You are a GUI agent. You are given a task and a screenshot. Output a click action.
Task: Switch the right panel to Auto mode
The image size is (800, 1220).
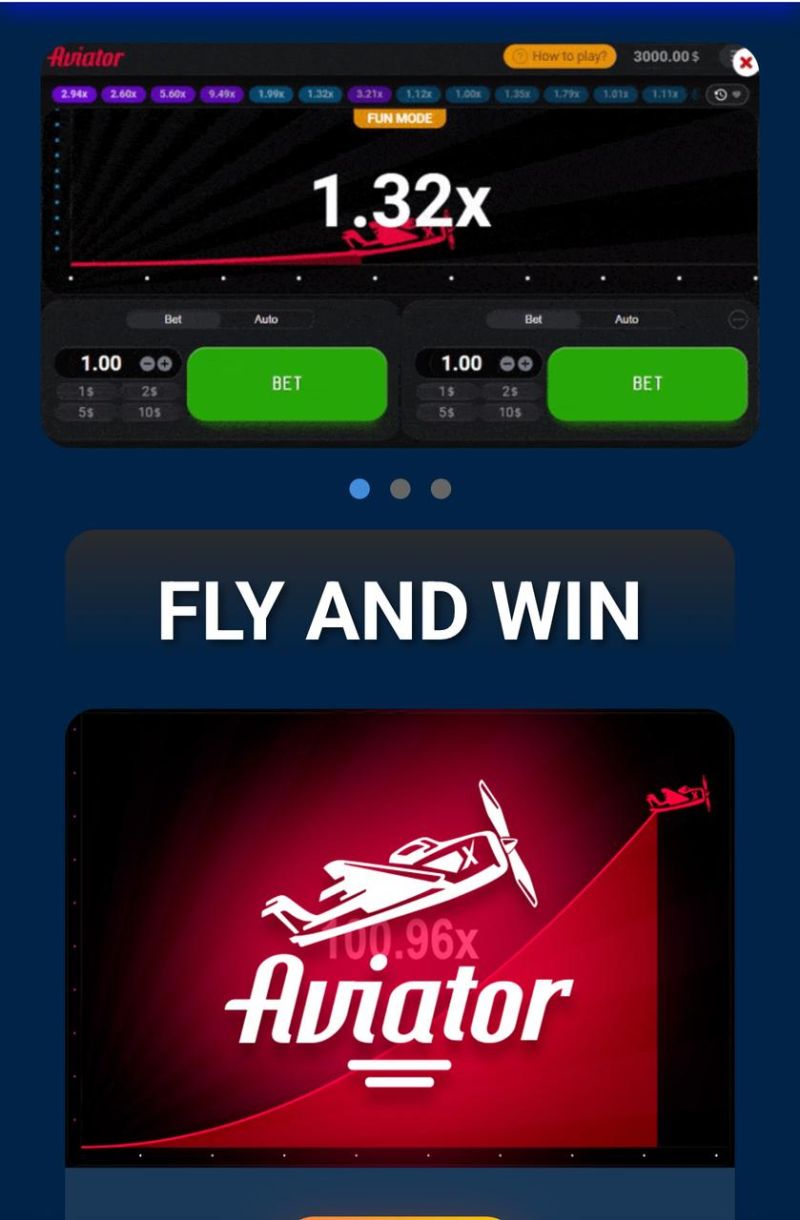[x=627, y=319]
